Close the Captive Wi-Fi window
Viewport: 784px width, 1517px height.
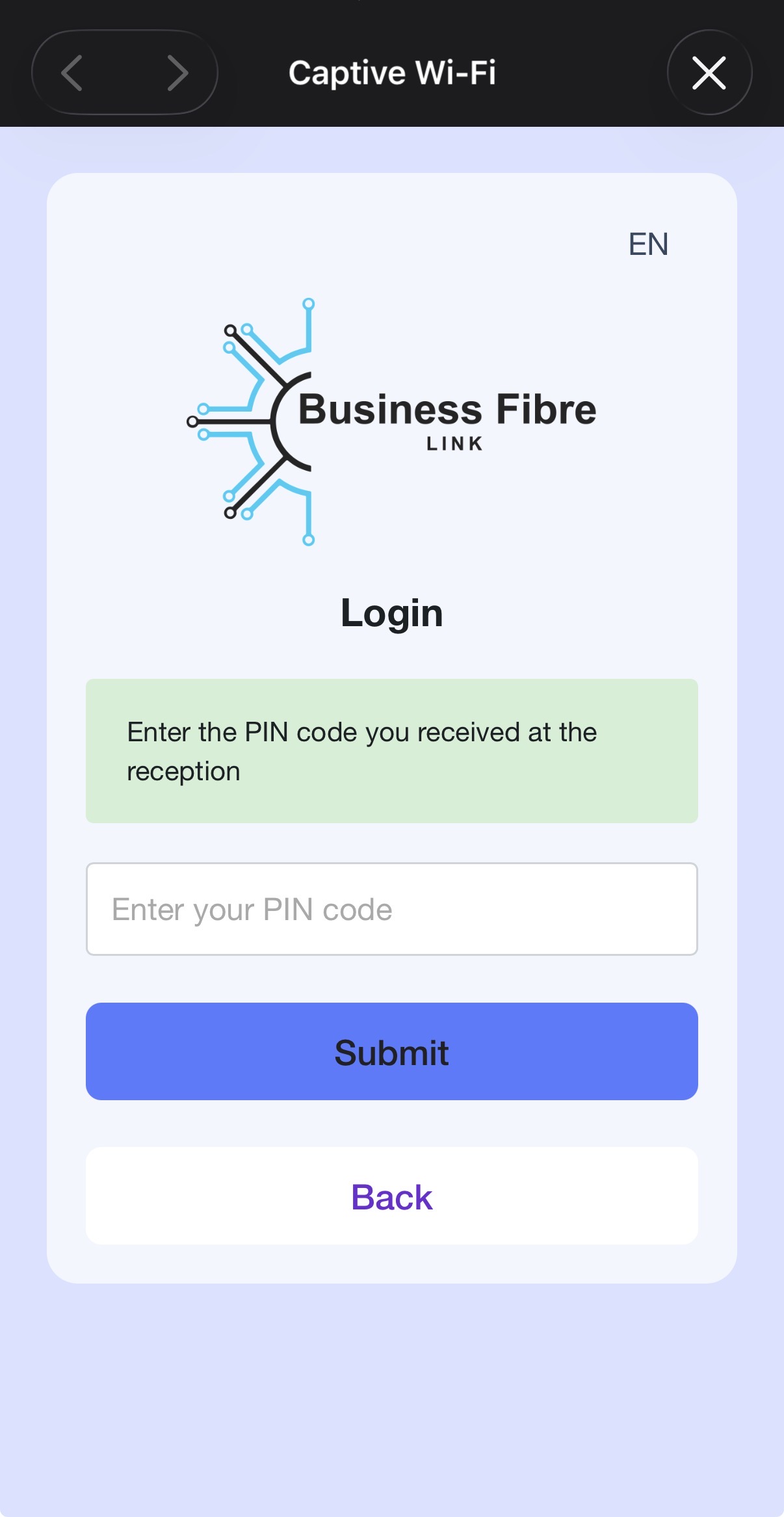(709, 72)
